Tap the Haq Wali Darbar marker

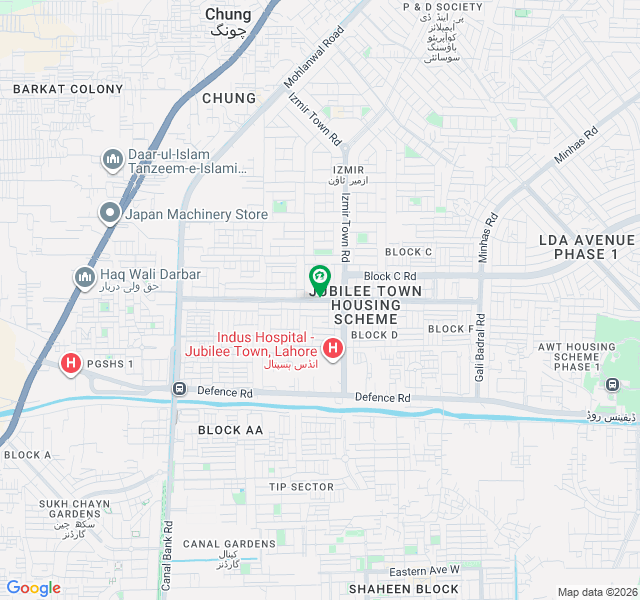pos(84,275)
